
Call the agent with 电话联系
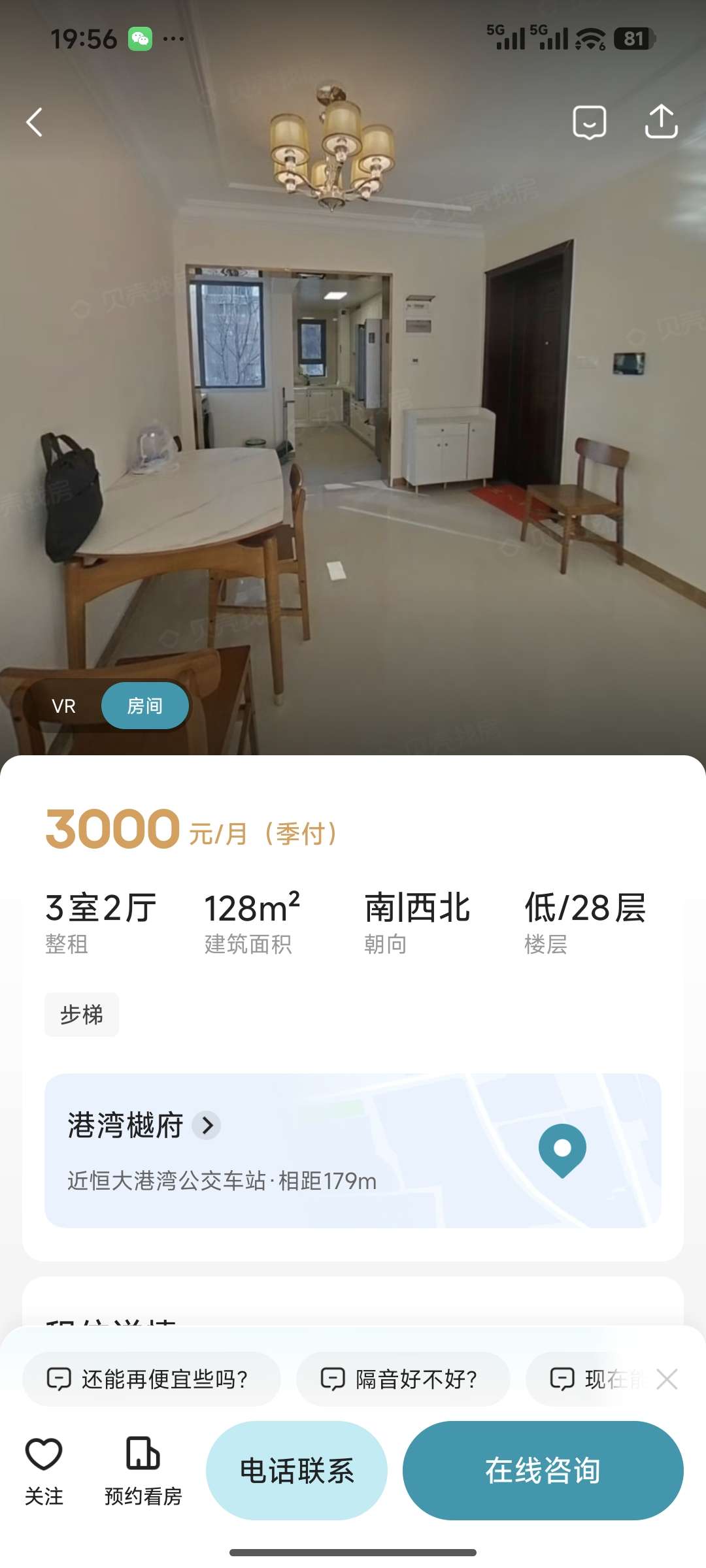tap(297, 1470)
